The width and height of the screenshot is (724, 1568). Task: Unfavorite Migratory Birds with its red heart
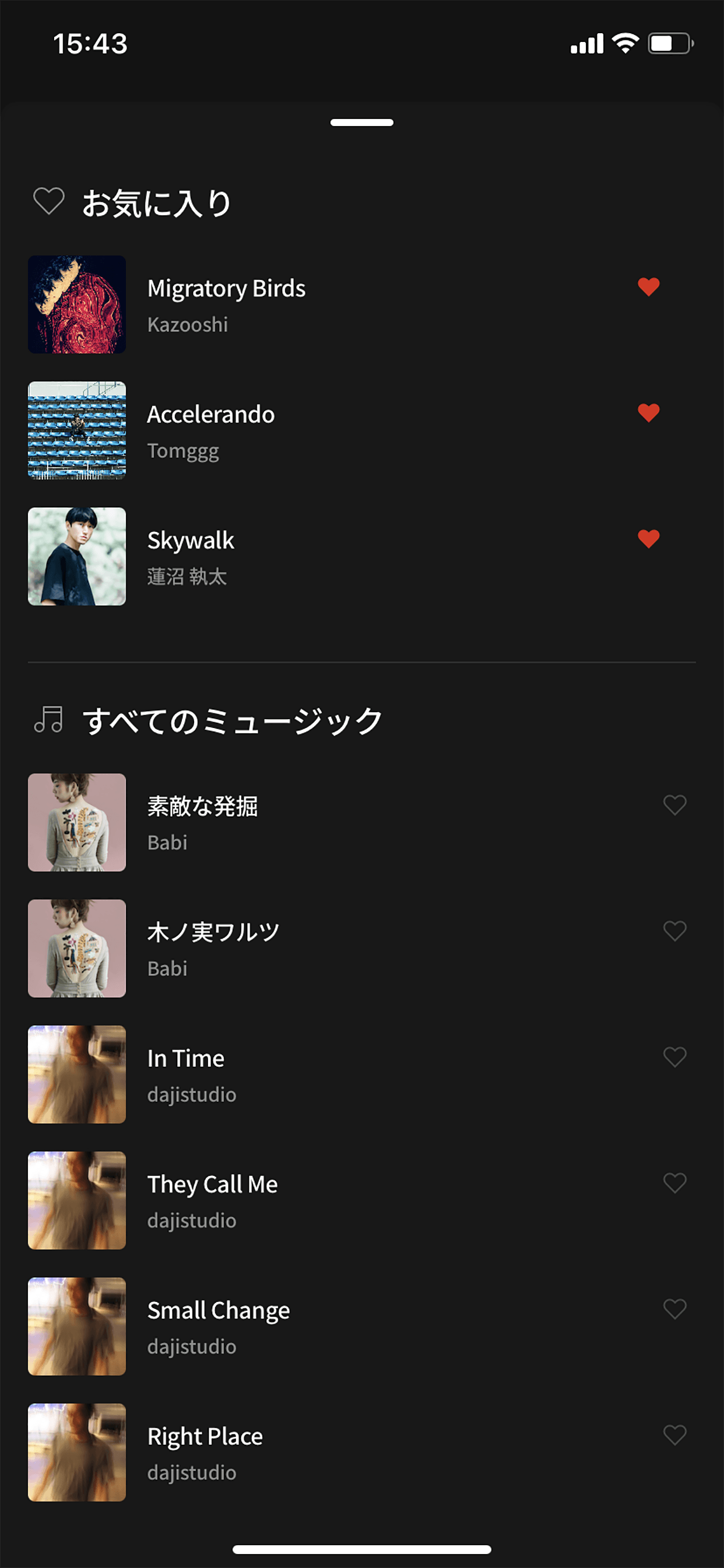click(x=649, y=286)
